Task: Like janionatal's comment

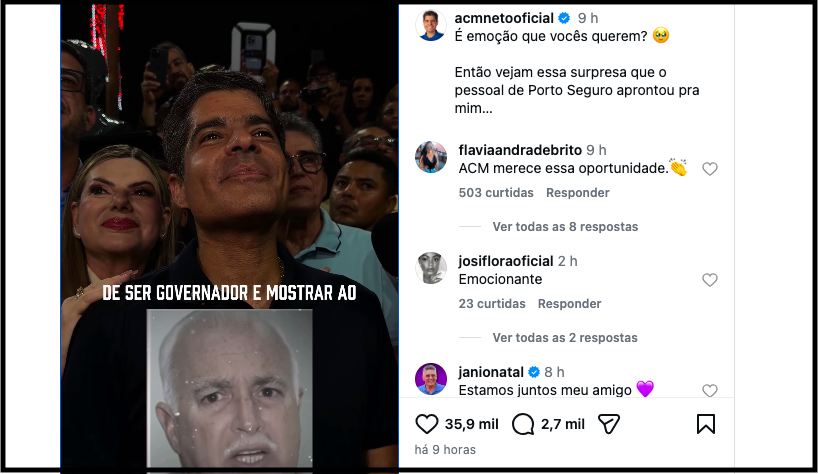Action: [710, 390]
